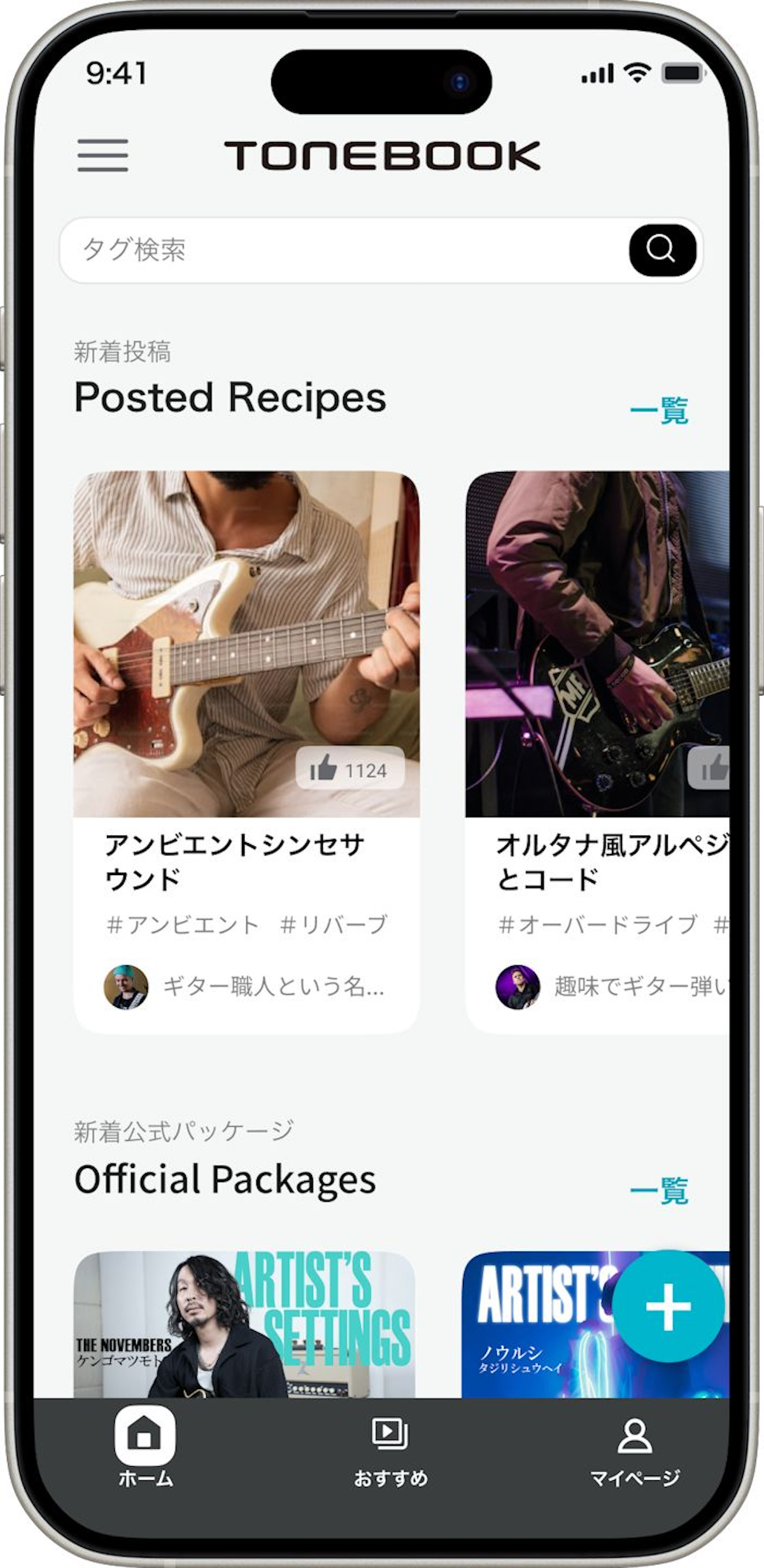This screenshot has width=764, height=1568.
Task: Select the #アンビエント hashtag
Action: (x=182, y=924)
